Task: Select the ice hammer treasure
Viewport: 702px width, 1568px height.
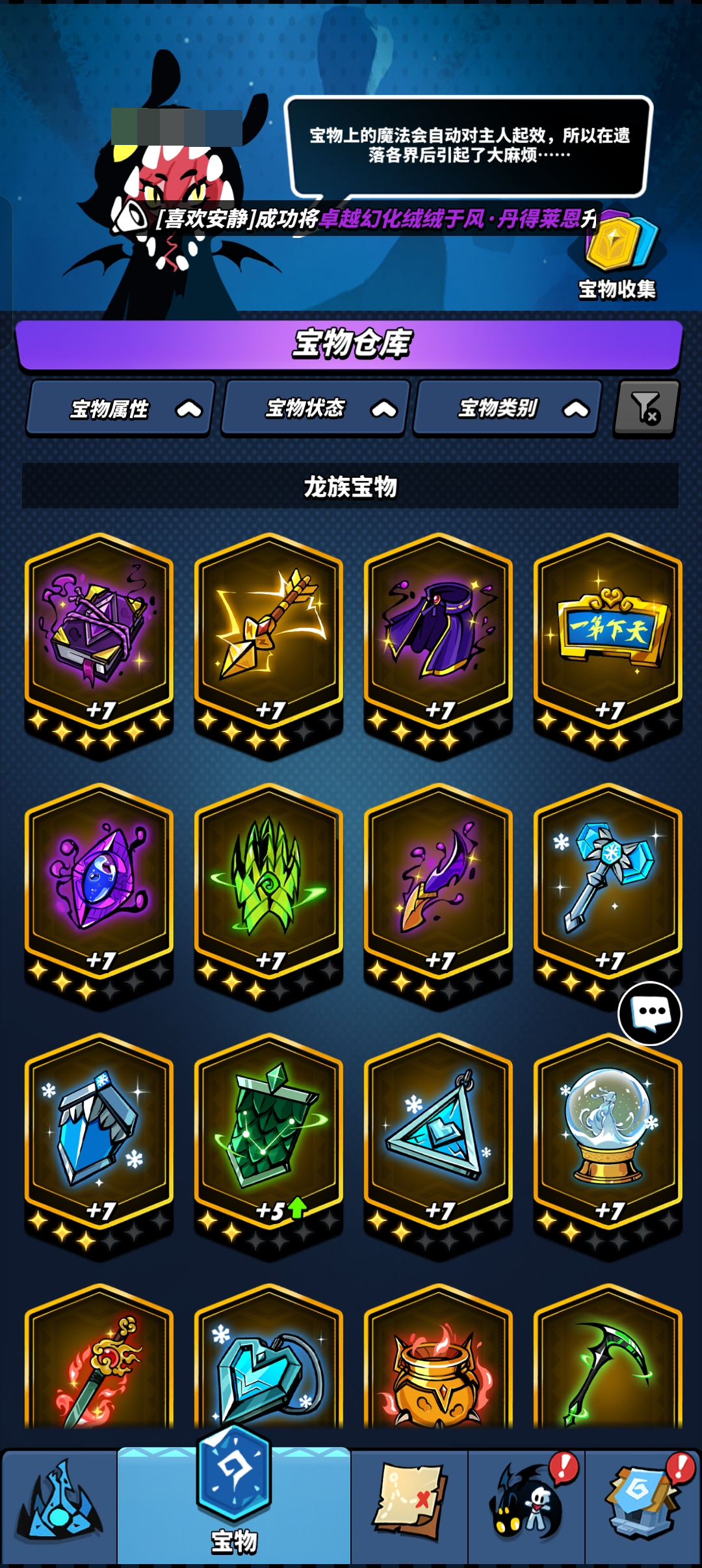Action: click(x=608, y=878)
